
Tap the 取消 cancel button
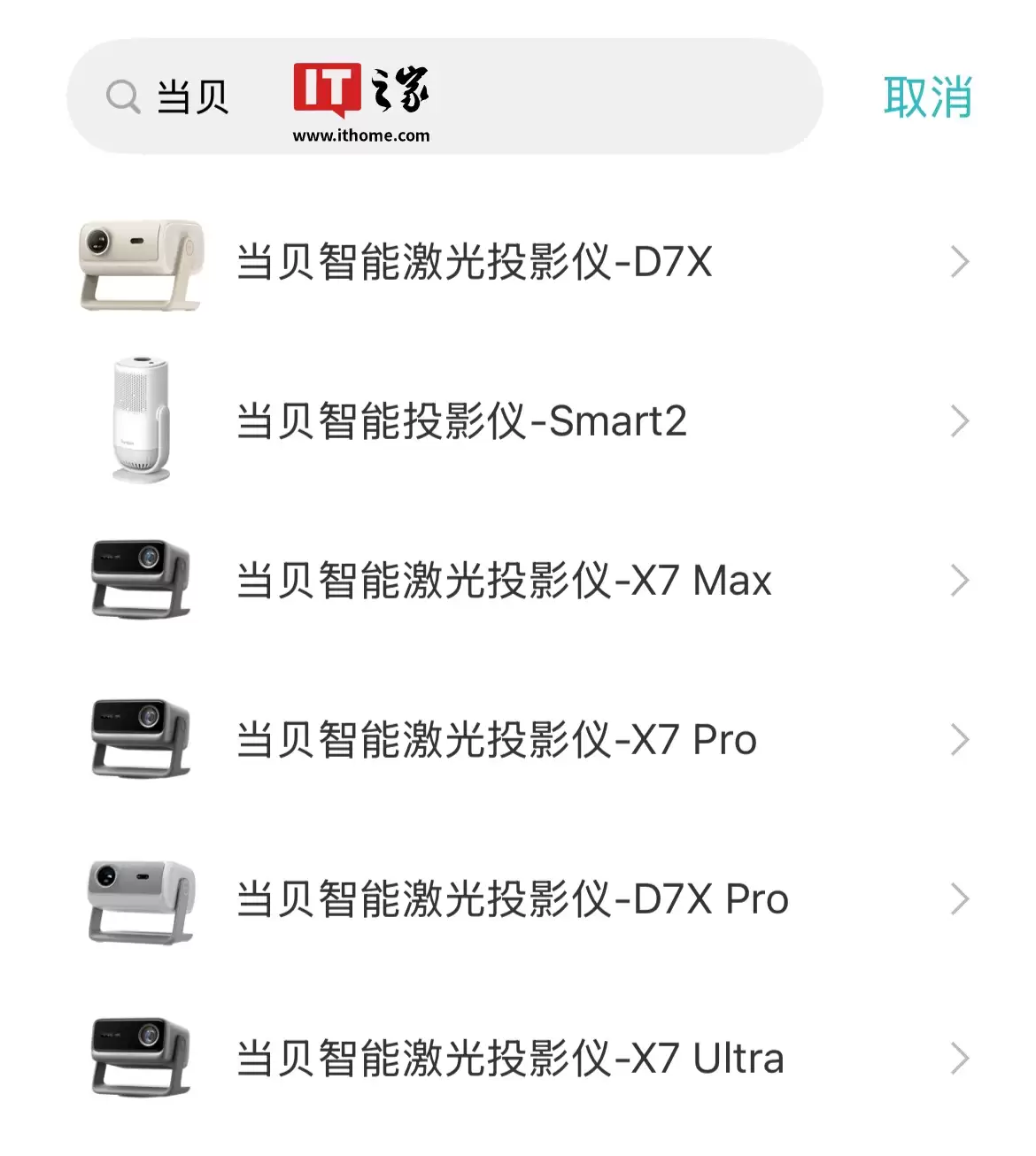pyautogui.click(x=926, y=97)
